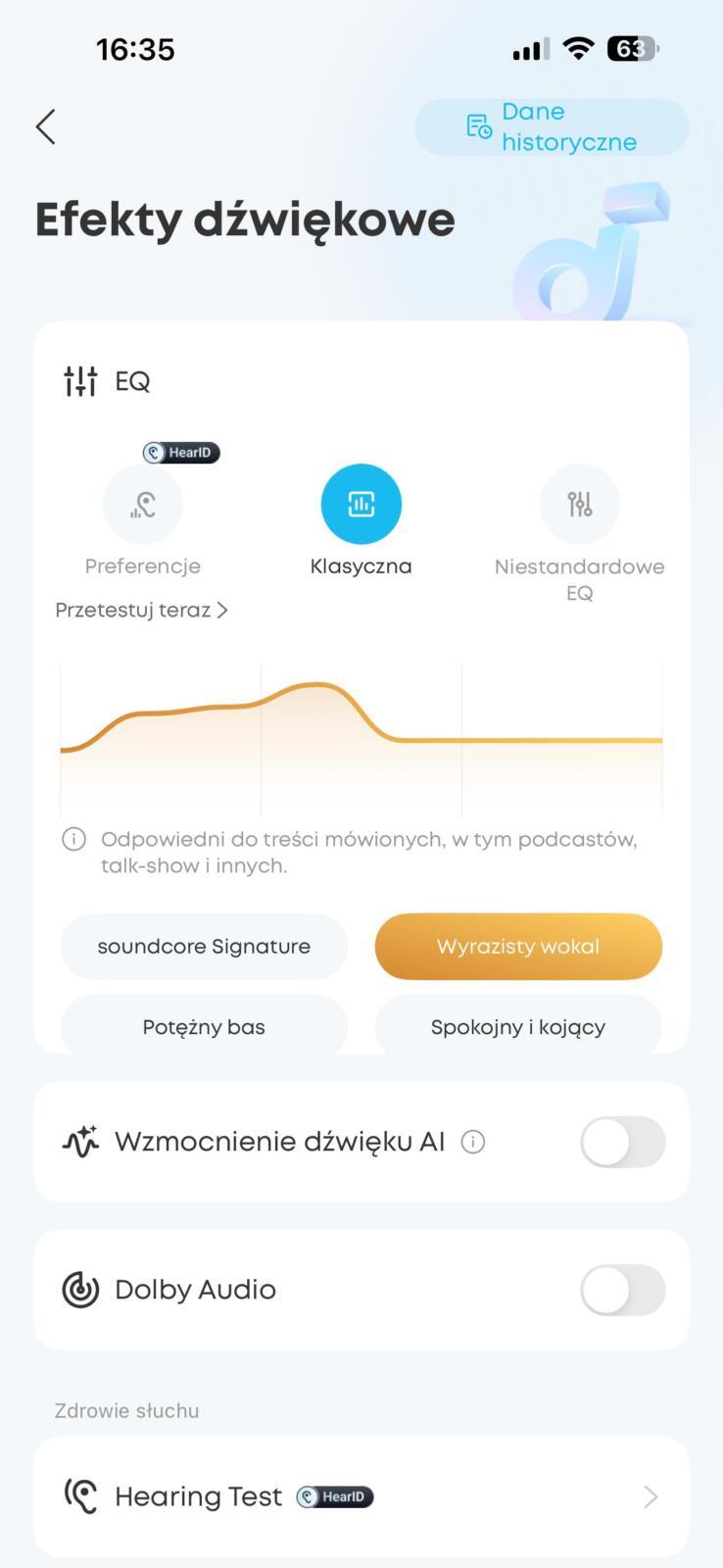The image size is (723, 1568).
Task: Open the Hearing Test row
Action: tap(361, 1496)
